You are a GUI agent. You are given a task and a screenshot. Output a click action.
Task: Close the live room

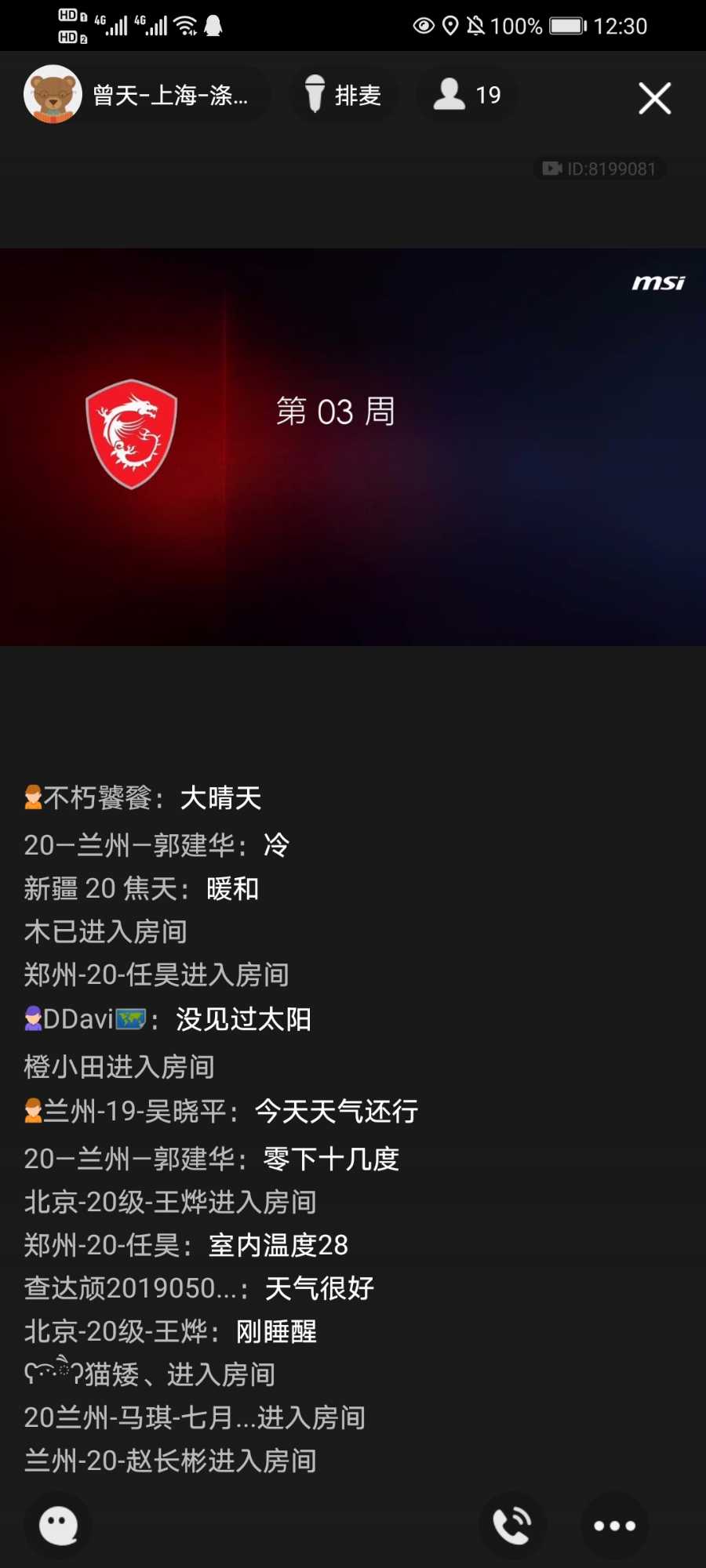[x=654, y=99]
